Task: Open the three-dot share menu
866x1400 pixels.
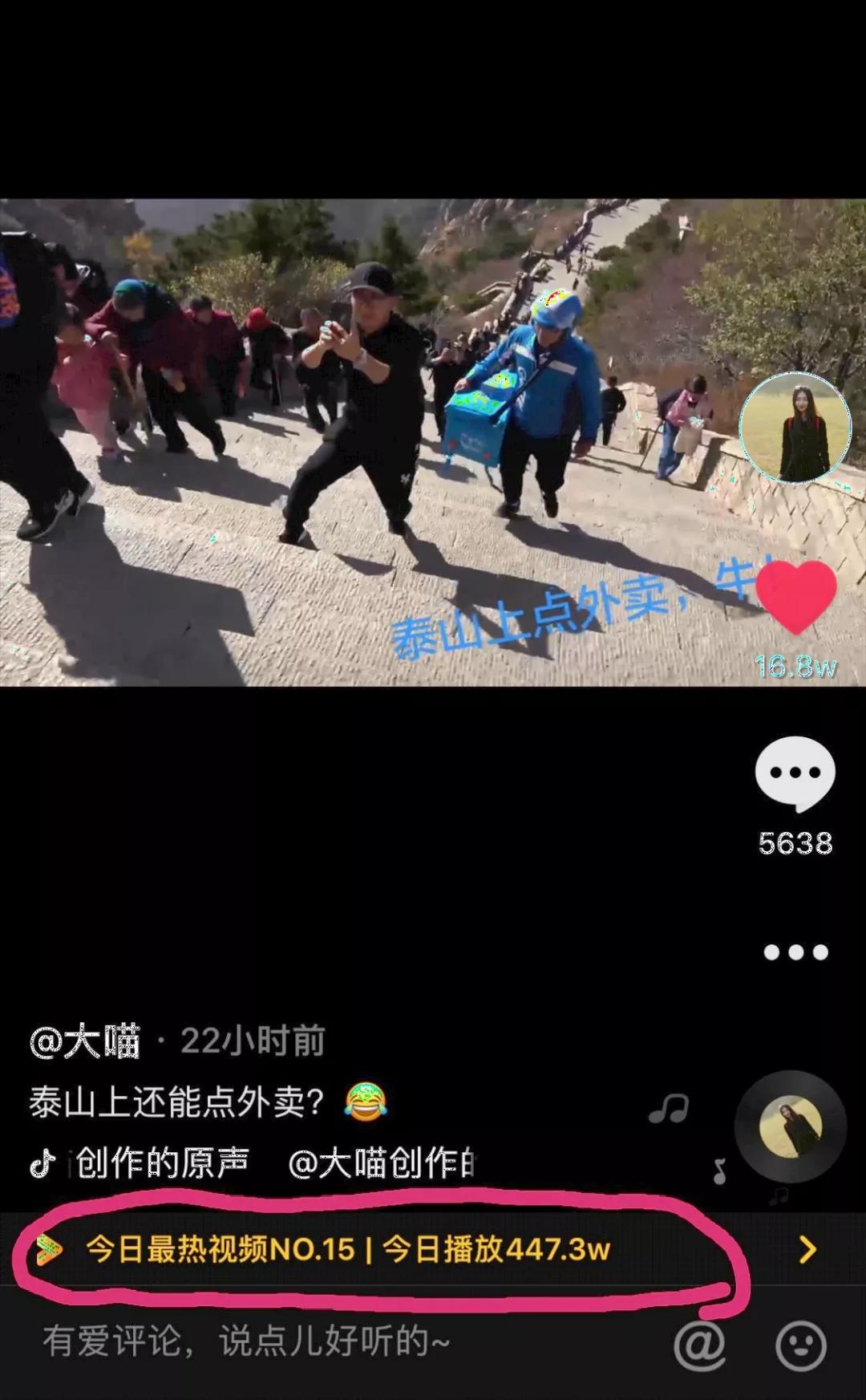Action: point(795,952)
